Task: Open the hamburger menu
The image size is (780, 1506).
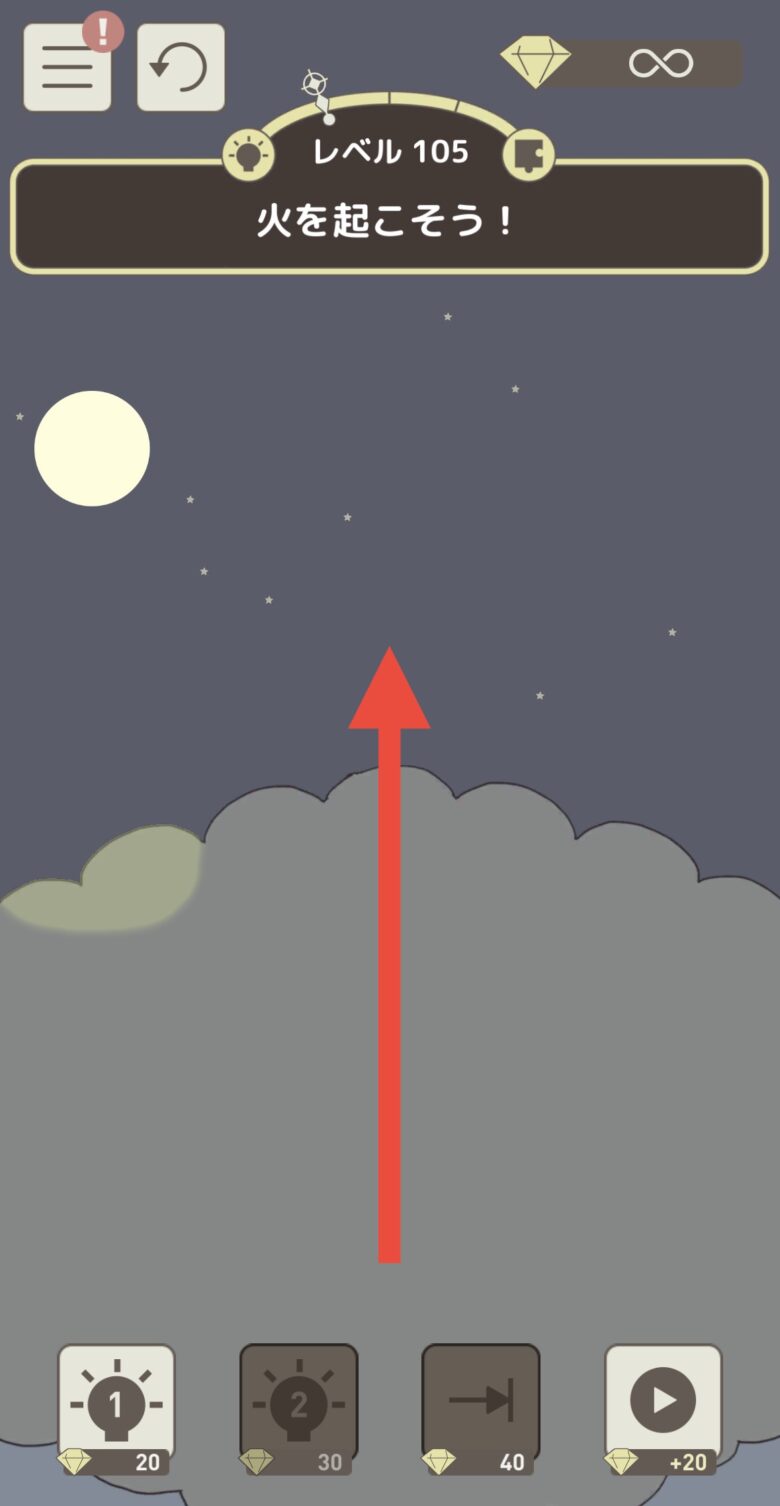Action: [x=67, y=68]
